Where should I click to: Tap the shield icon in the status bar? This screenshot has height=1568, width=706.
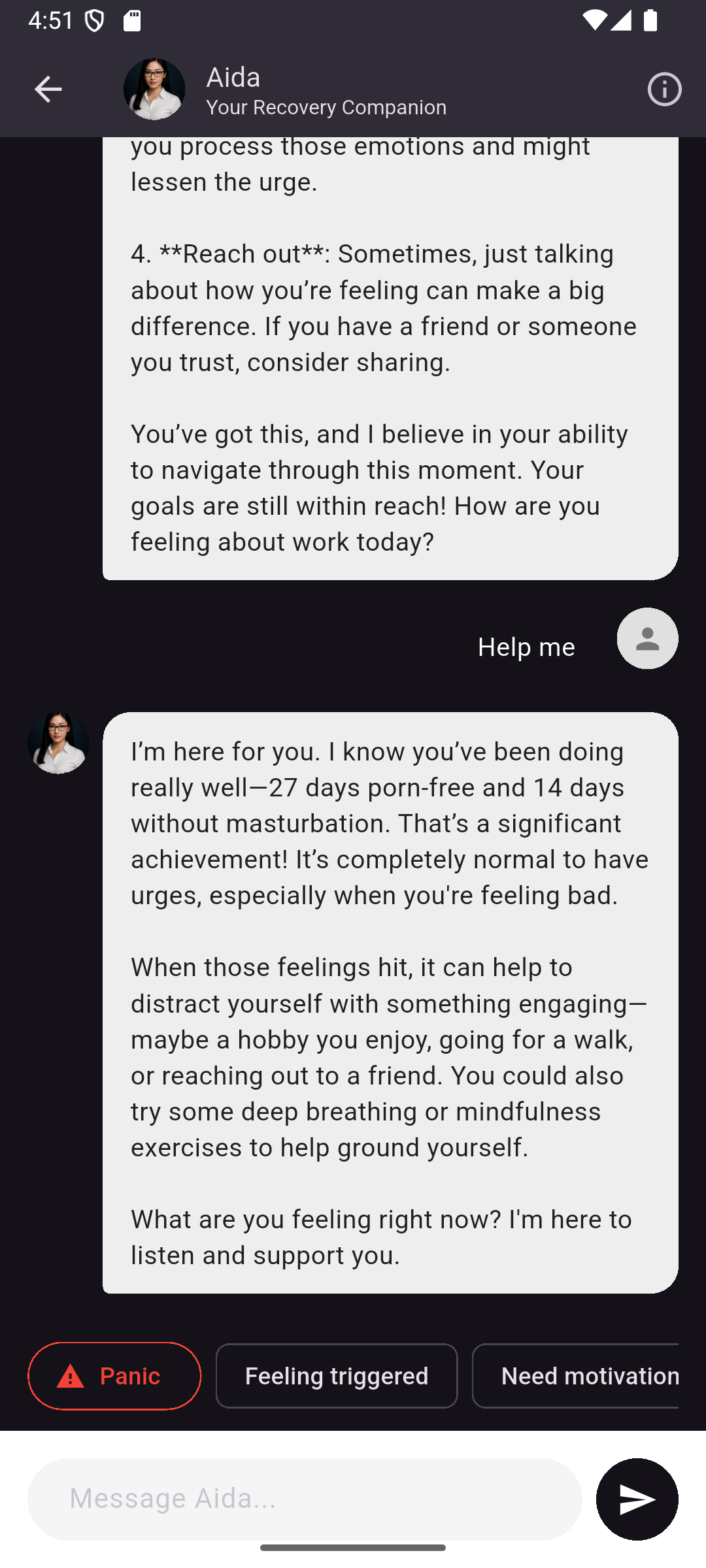pyautogui.click(x=93, y=22)
